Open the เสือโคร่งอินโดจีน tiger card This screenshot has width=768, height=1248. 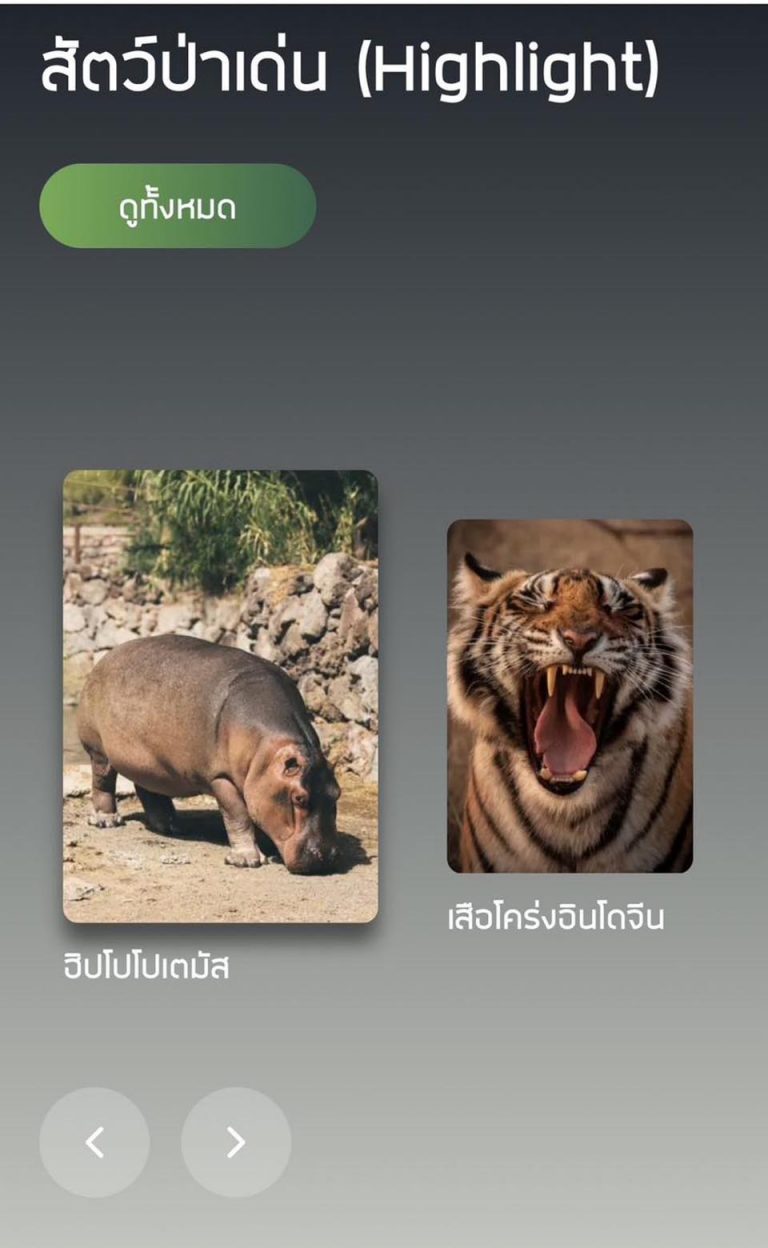click(x=569, y=696)
